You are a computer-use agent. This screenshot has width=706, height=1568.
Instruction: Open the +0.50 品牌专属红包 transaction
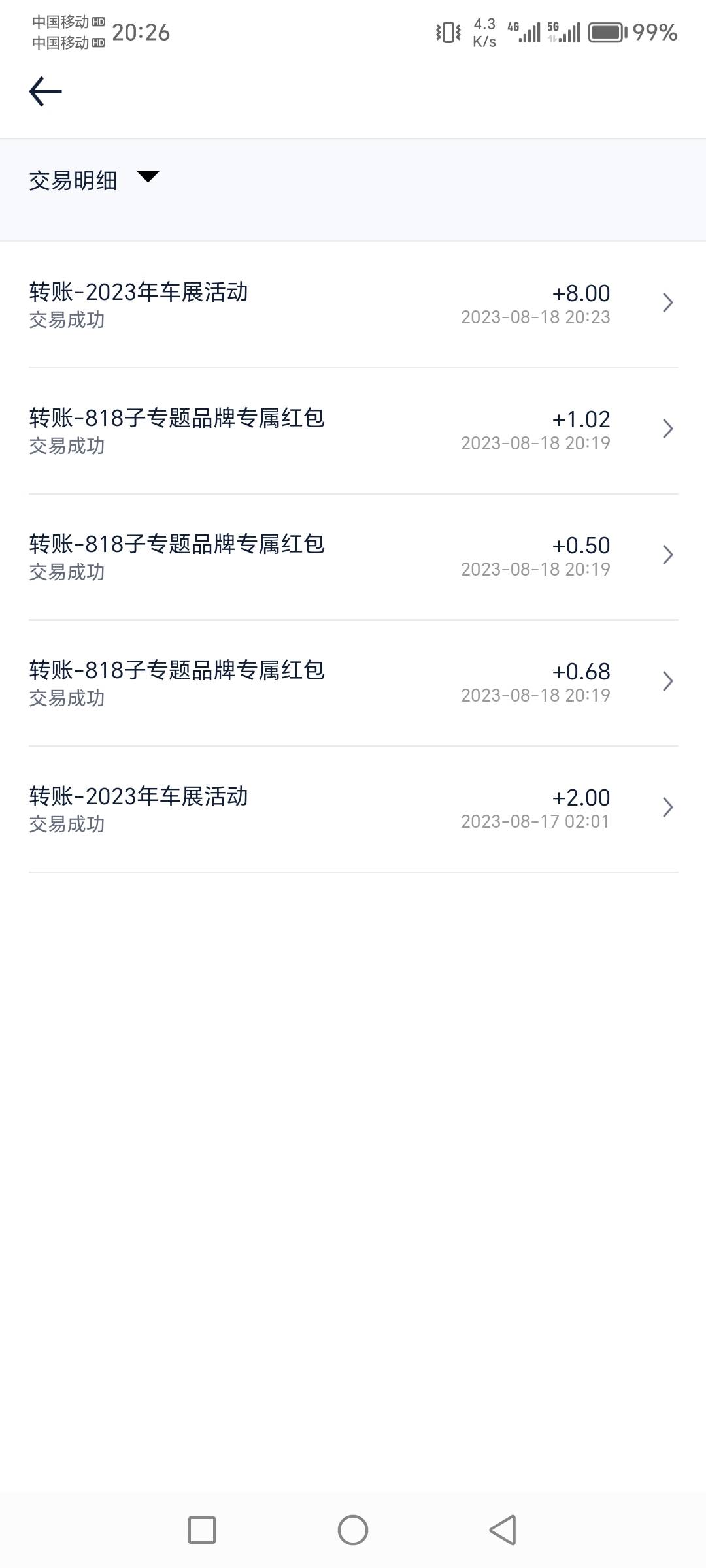click(353, 556)
